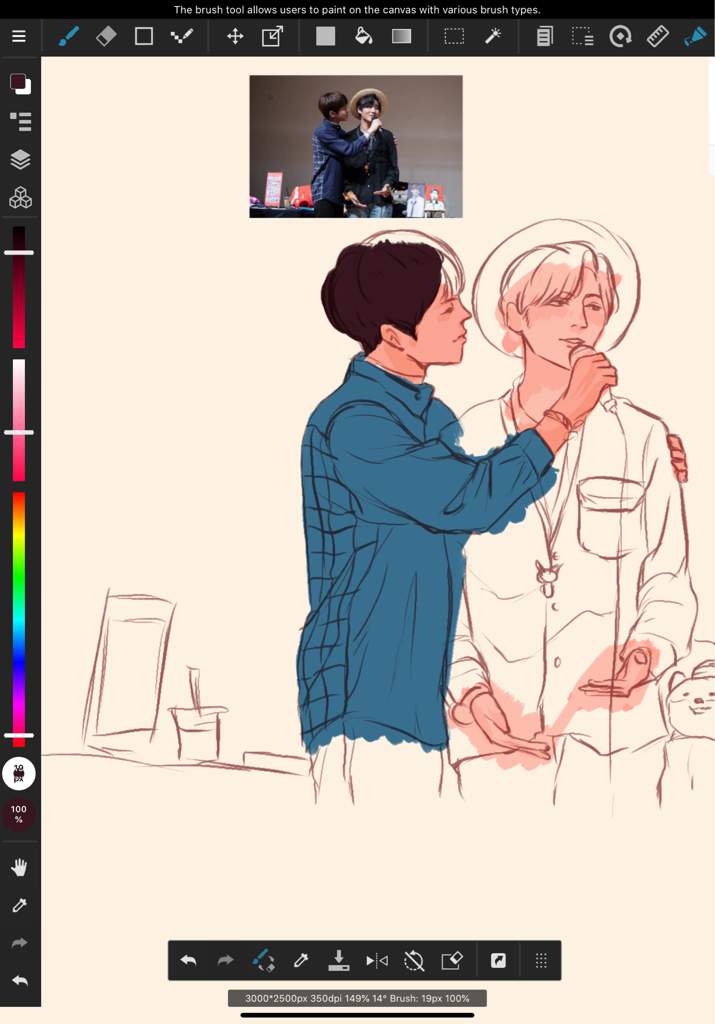Tap the 100% opacity indicator
This screenshot has width=715, height=1024.
(x=19, y=814)
